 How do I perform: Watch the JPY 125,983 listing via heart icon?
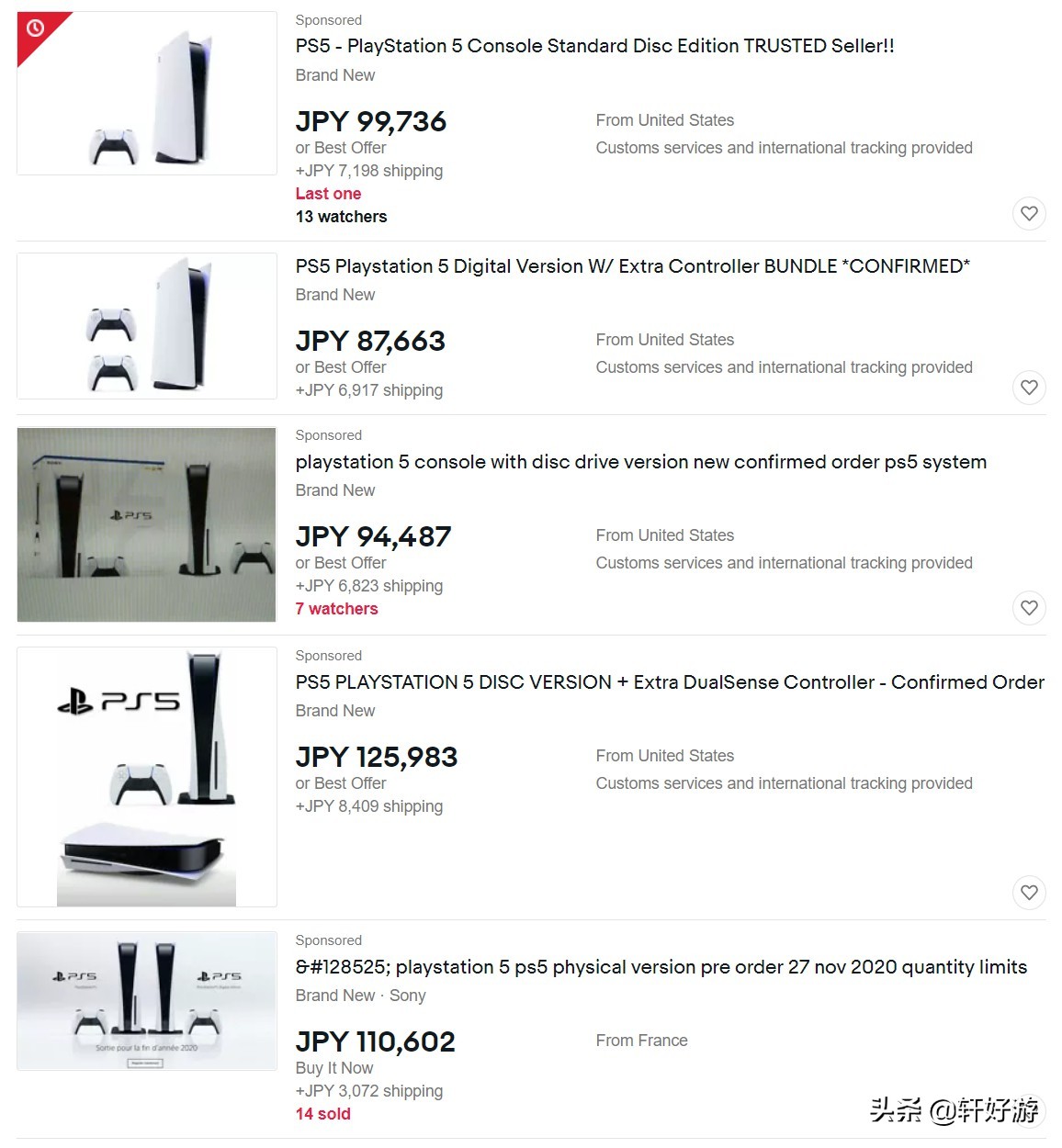pos(1029,892)
